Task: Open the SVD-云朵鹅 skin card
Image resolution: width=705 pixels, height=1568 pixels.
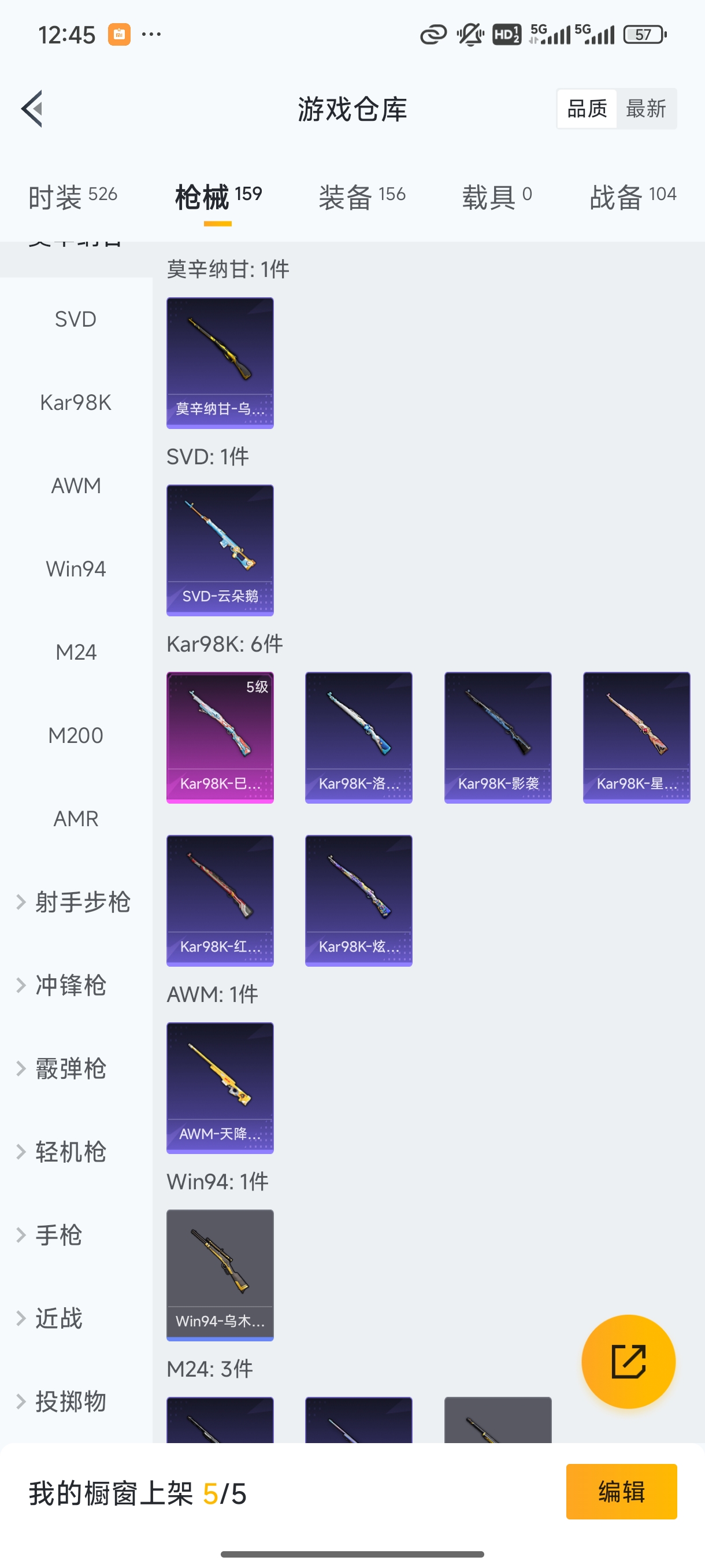Action: tap(220, 550)
